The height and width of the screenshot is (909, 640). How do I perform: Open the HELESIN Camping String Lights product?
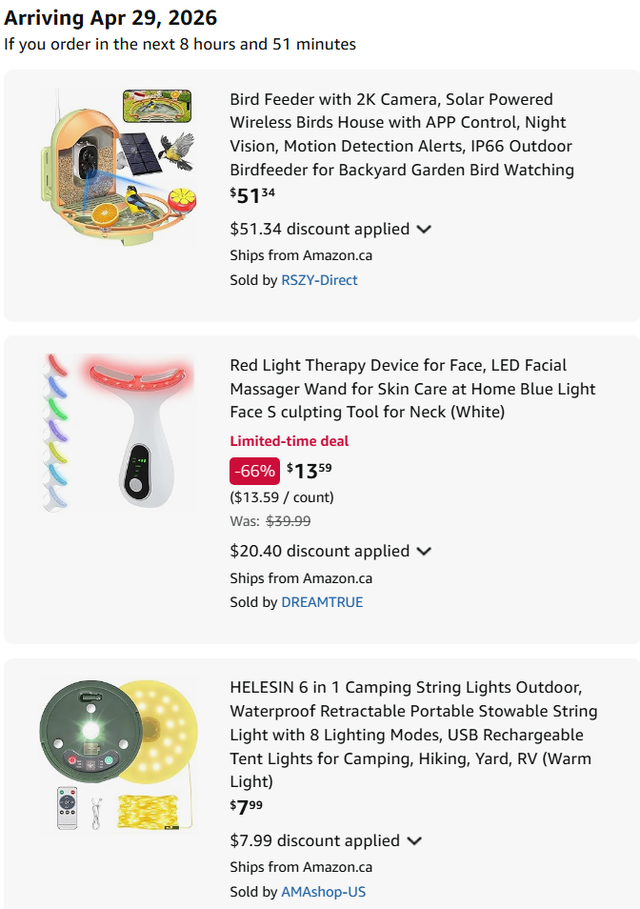tap(413, 734)
